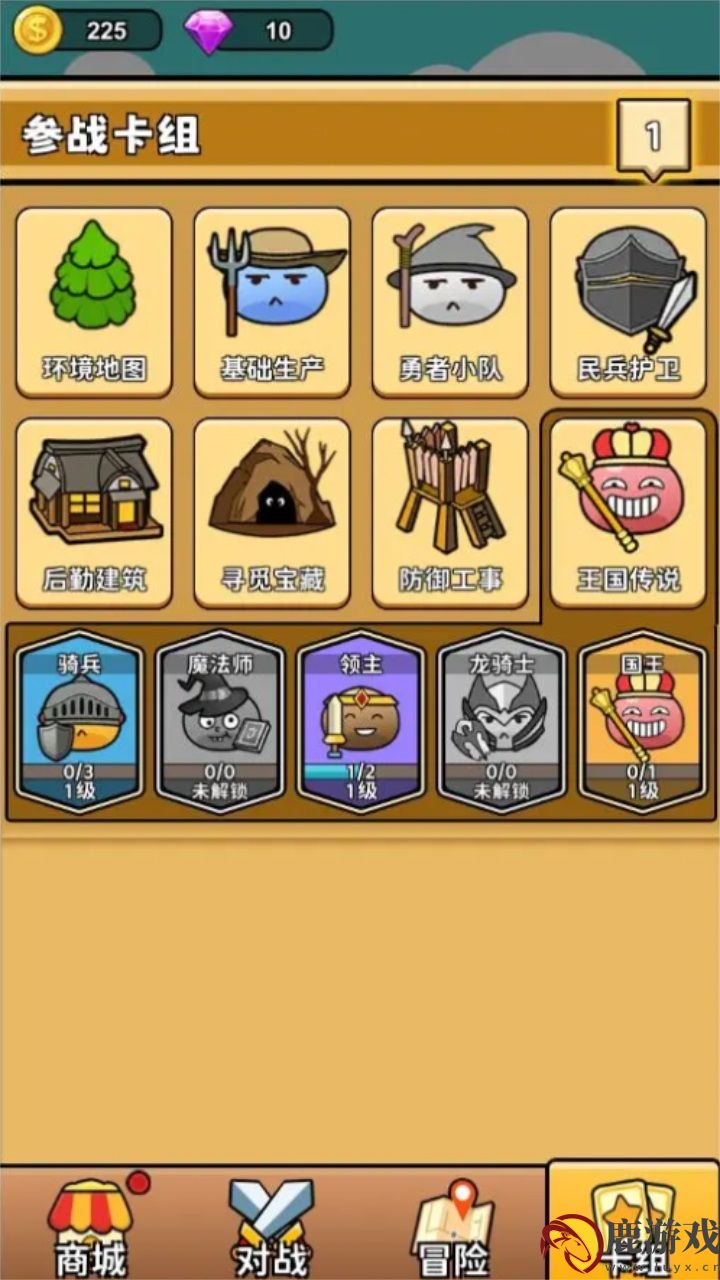
Task: Select the 民兵护卫 category
Action: click(x=628, y=301)
